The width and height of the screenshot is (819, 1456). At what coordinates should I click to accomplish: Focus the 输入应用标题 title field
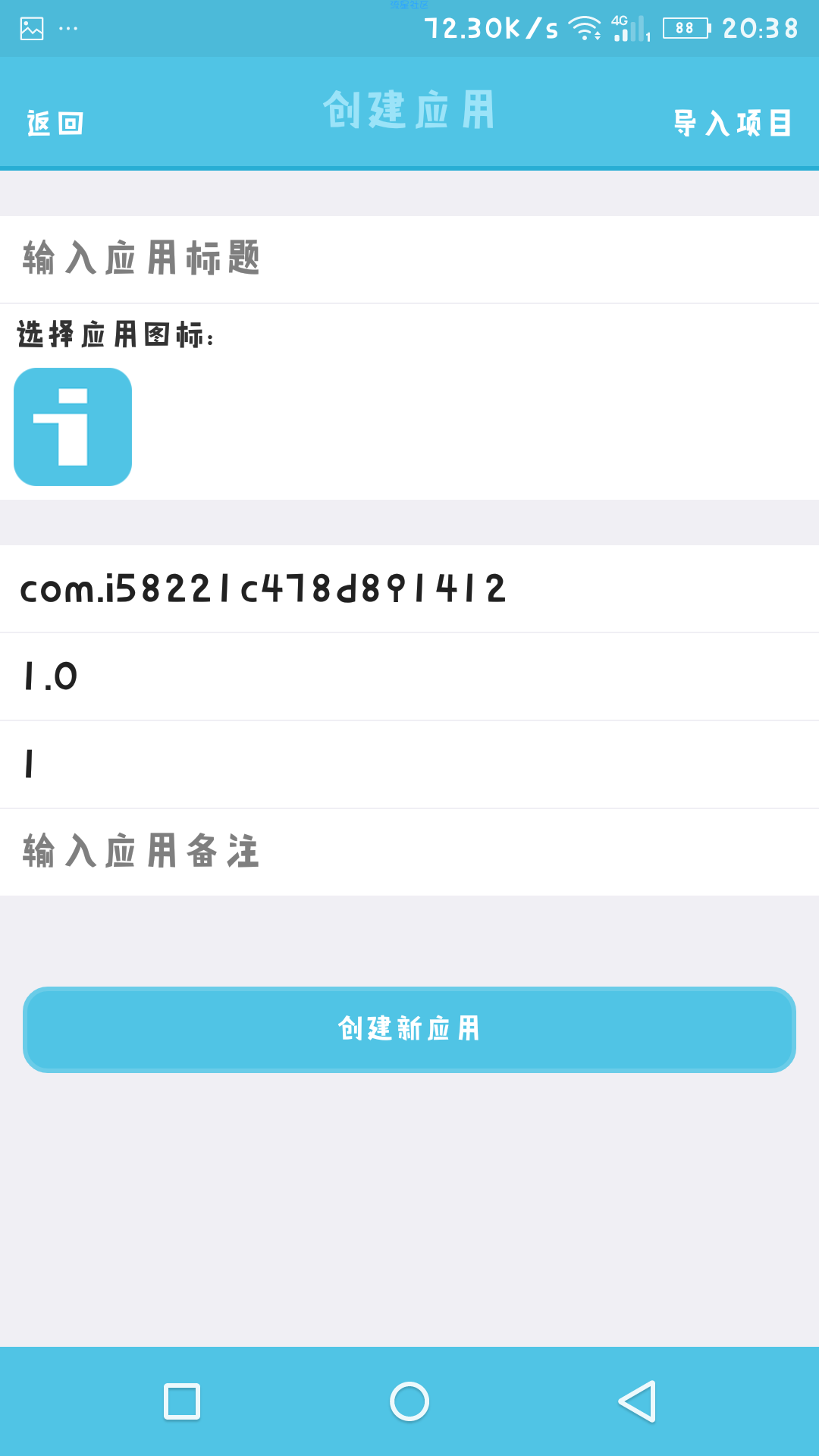click(x=409, y=259)
